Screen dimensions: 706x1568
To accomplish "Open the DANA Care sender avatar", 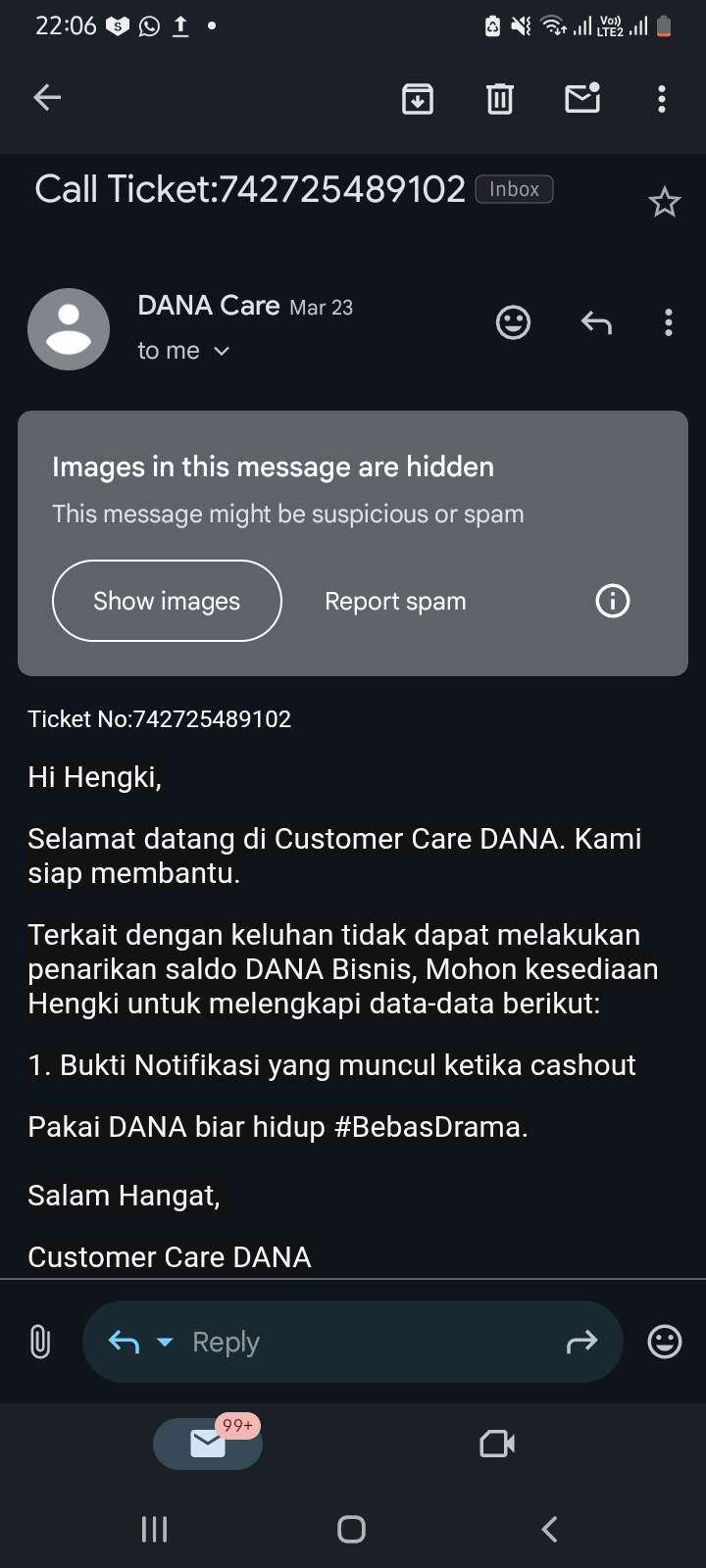I will [x=69, y=329].
